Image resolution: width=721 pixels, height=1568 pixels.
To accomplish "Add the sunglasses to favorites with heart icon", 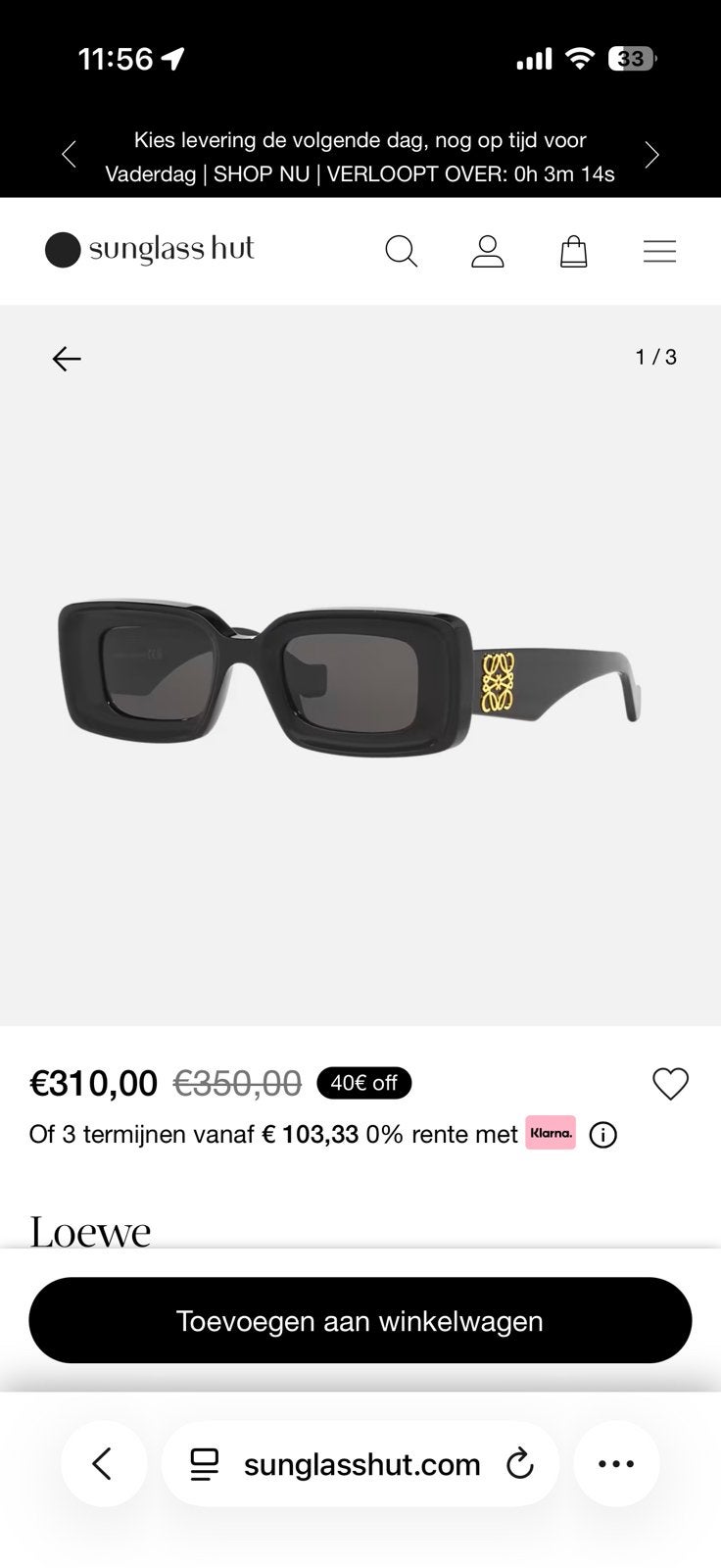I will point(671,1084).
